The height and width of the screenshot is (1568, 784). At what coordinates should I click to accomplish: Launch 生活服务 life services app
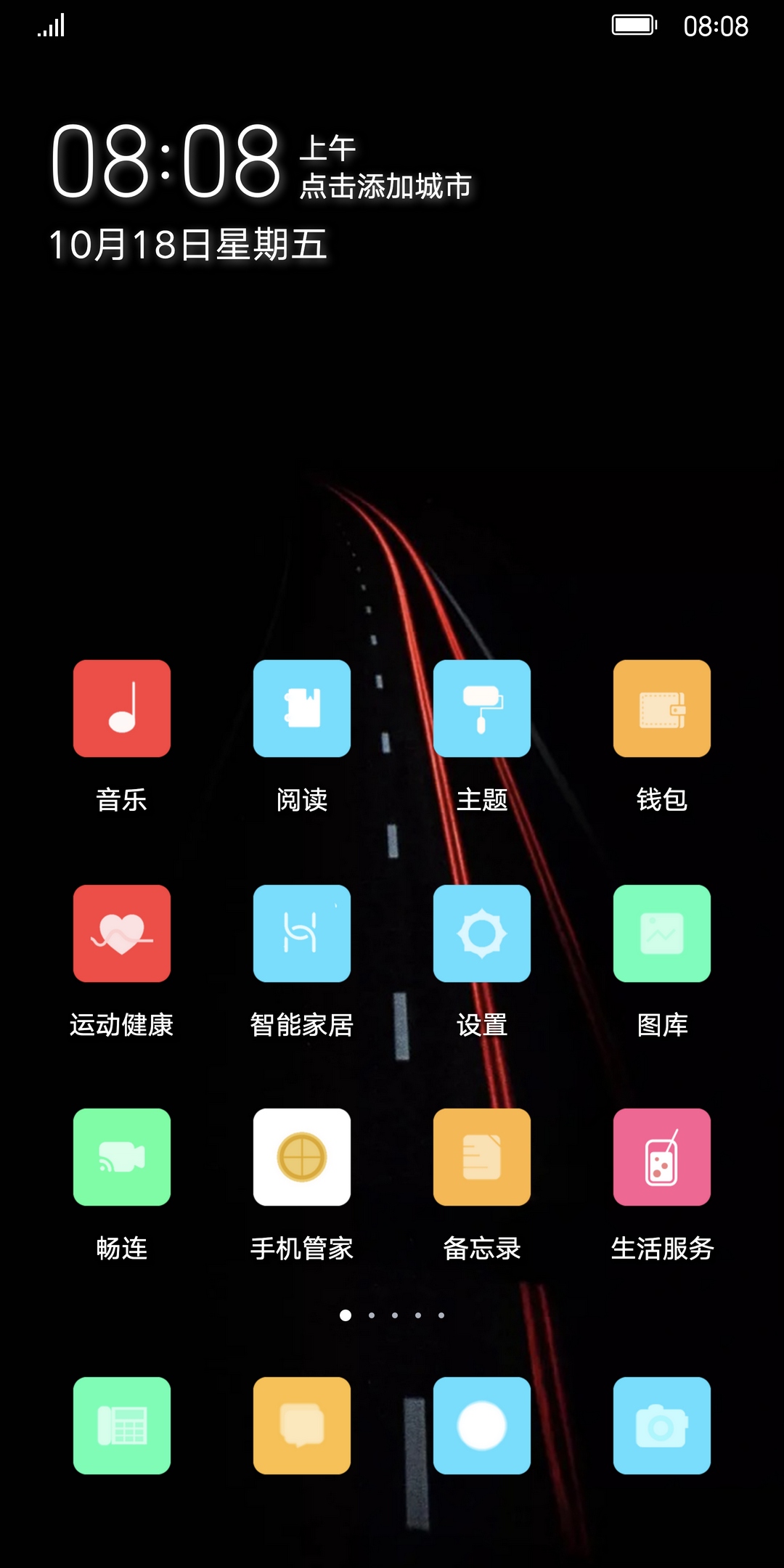[662, 1157]
